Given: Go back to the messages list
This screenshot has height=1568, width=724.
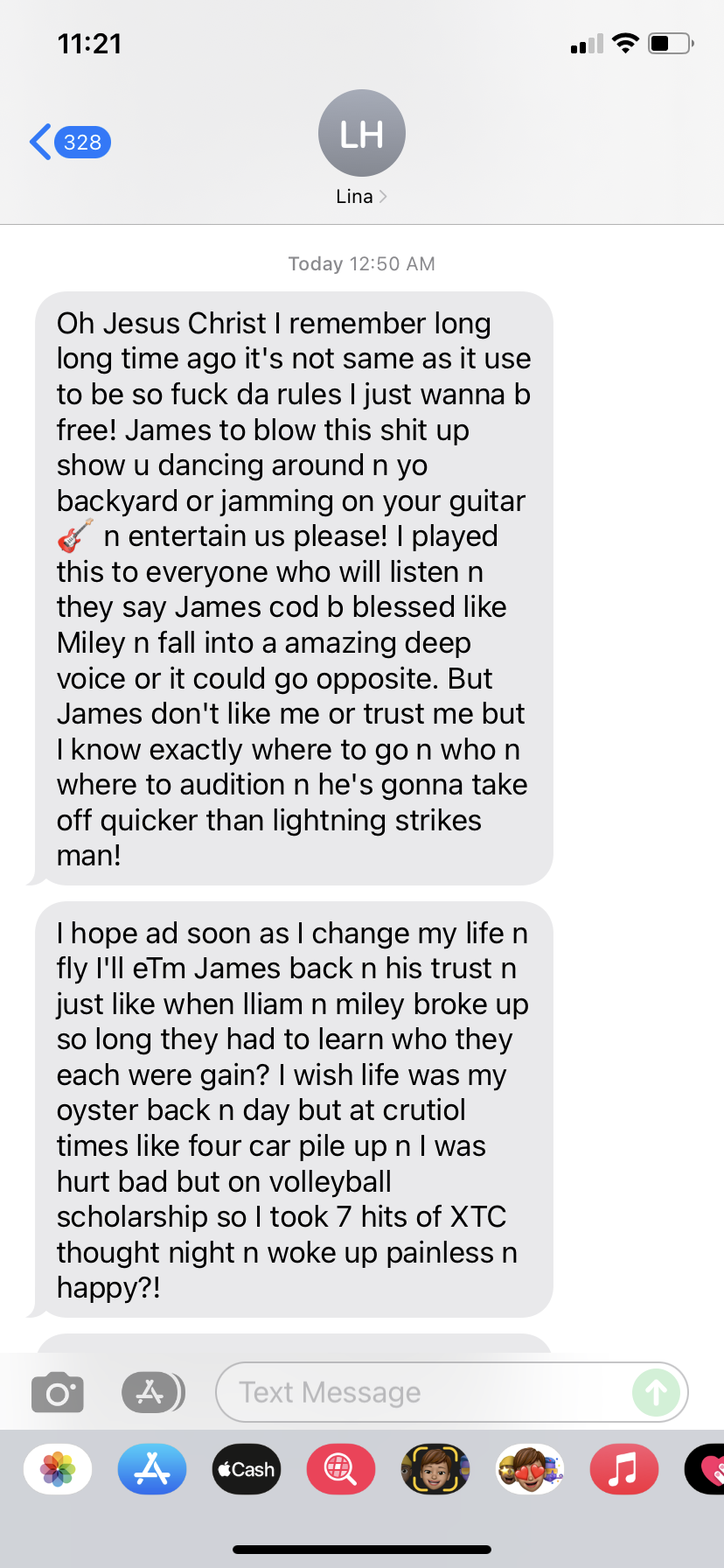Looking at the screenshot, I should 70,142.
